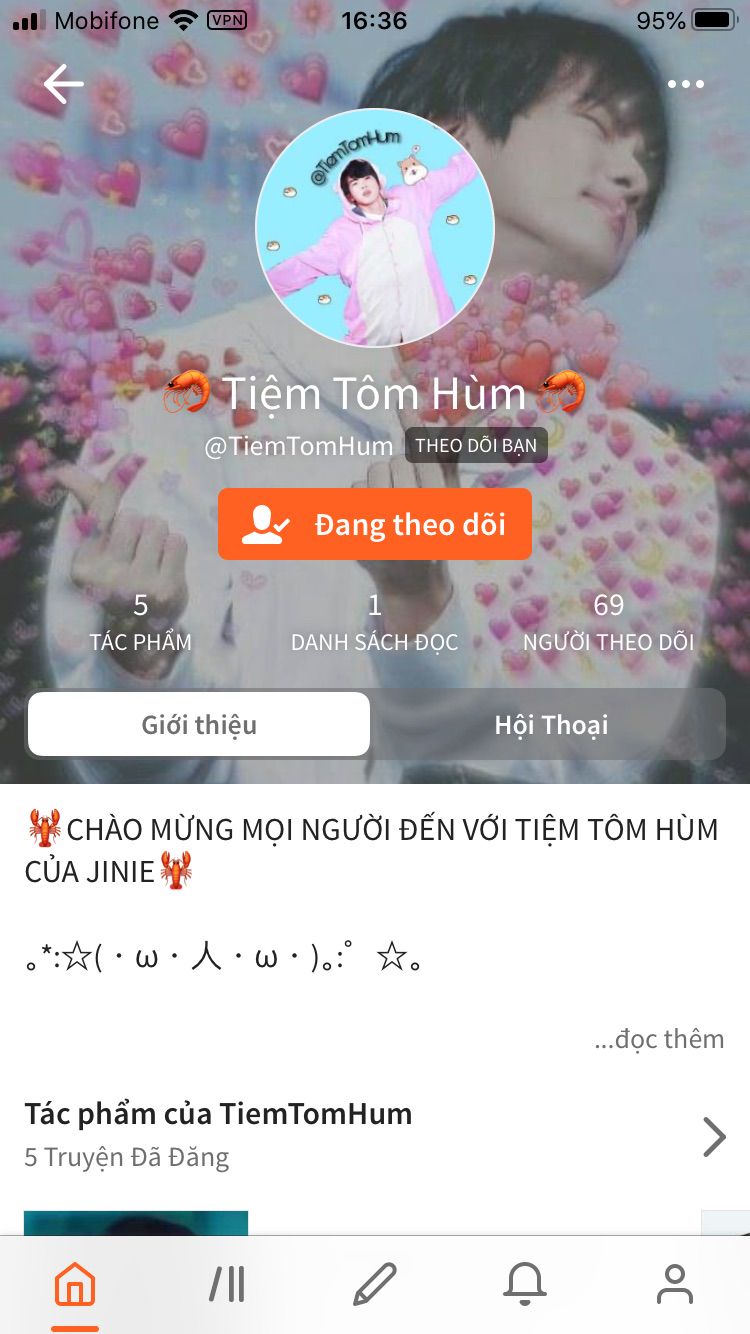The height and width of the screenshot is (1334, 750).
Task: Switch to the Profile tab
Action: 675,1284
